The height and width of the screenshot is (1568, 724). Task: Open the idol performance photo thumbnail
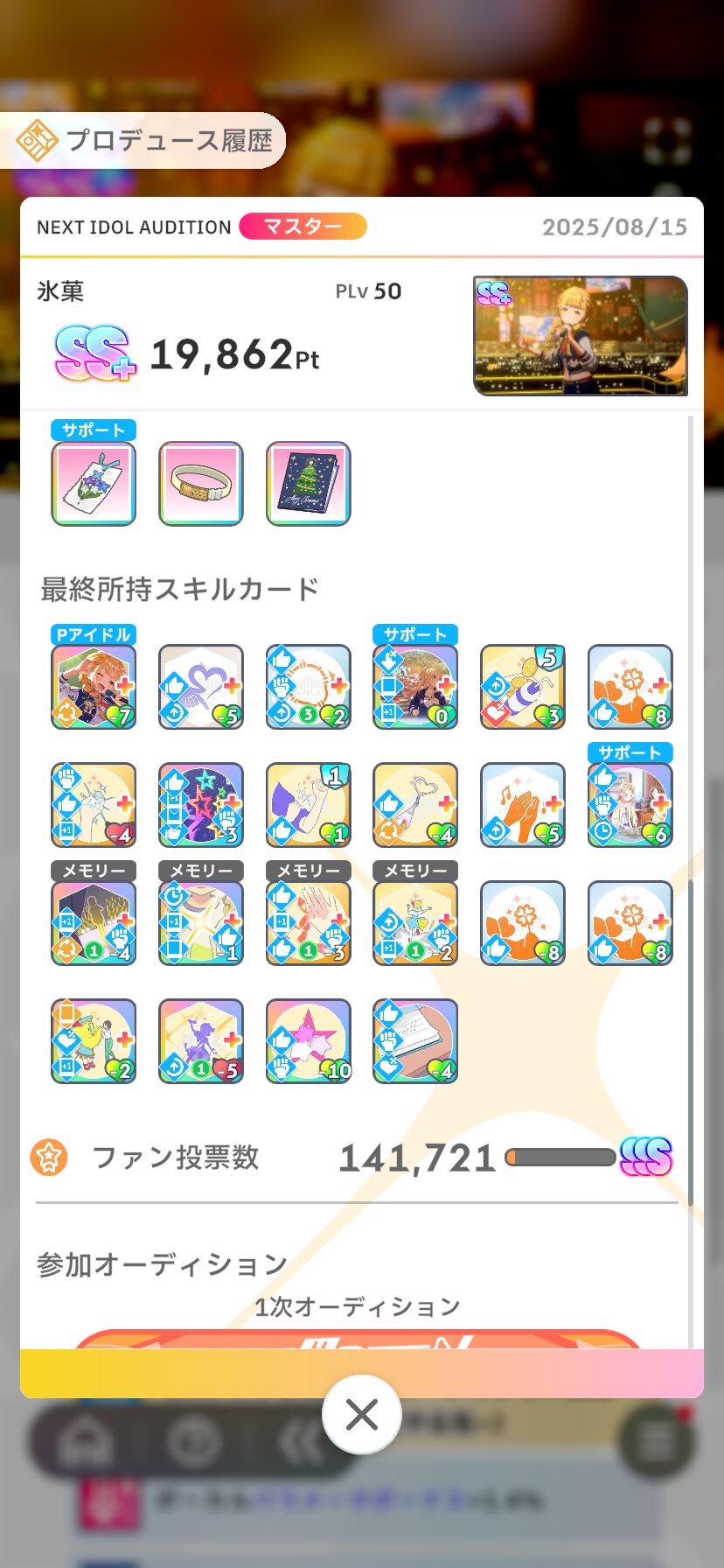click(580, 336)
